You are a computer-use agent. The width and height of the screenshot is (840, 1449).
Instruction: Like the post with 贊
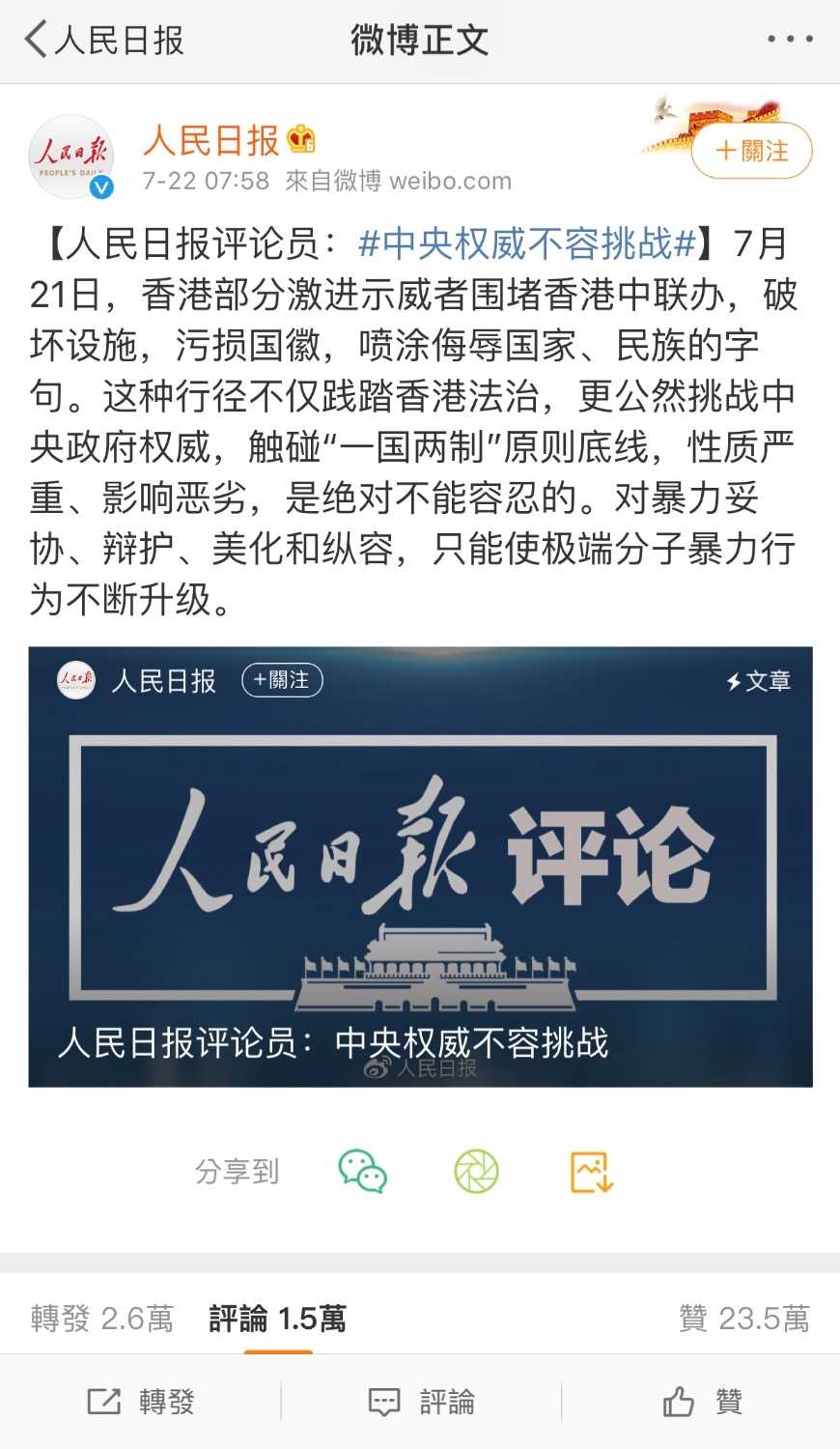coord(702,1402)
